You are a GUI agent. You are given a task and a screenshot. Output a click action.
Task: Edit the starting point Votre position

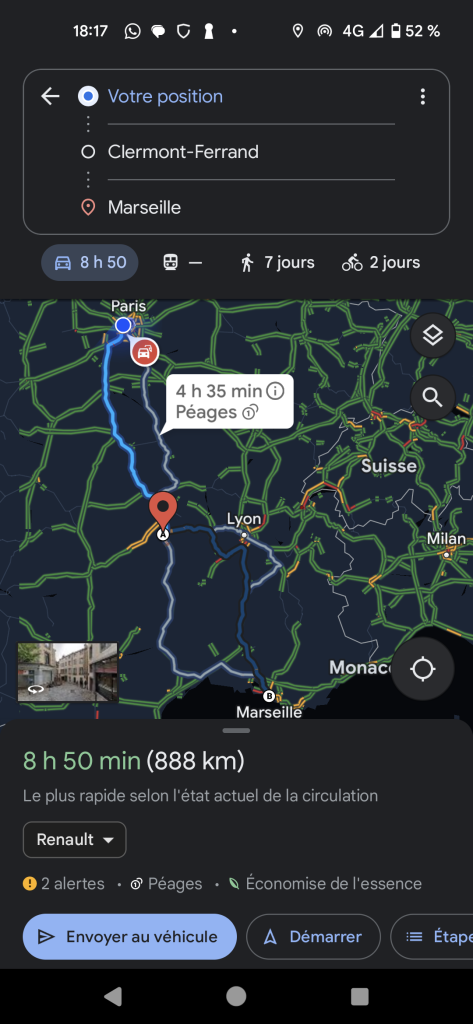[251, 97]
